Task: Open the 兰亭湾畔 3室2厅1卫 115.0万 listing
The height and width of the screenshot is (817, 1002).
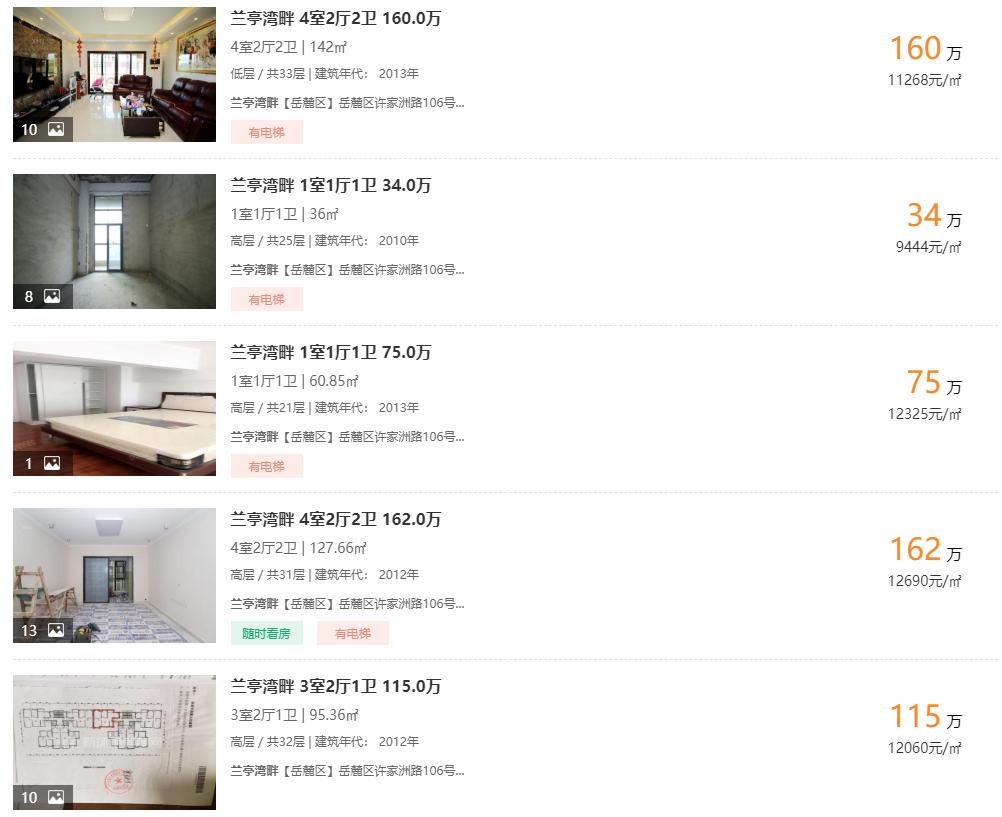Action: coord(336,686)
